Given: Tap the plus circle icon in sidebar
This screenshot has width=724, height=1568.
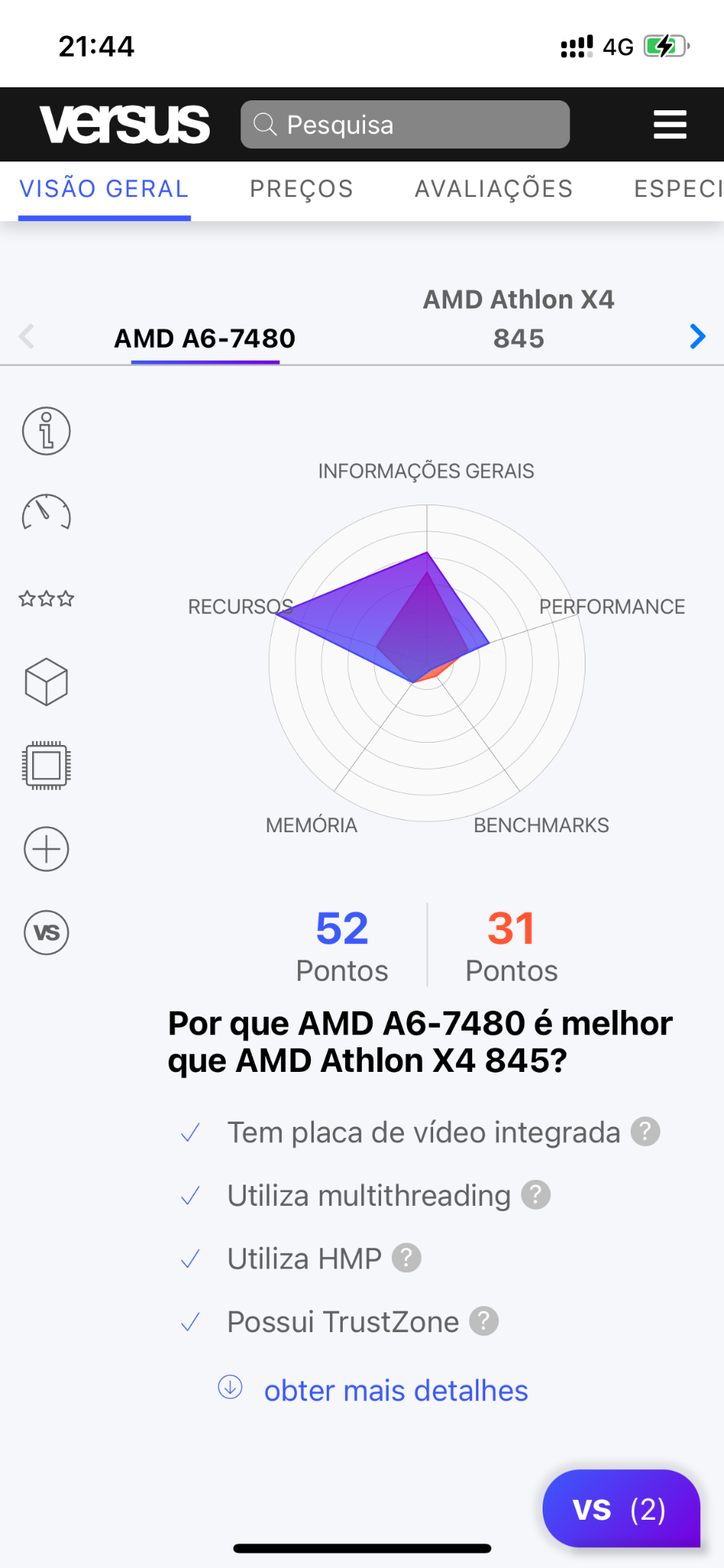Looking at the screenshot, I should [x=47, y=849].
